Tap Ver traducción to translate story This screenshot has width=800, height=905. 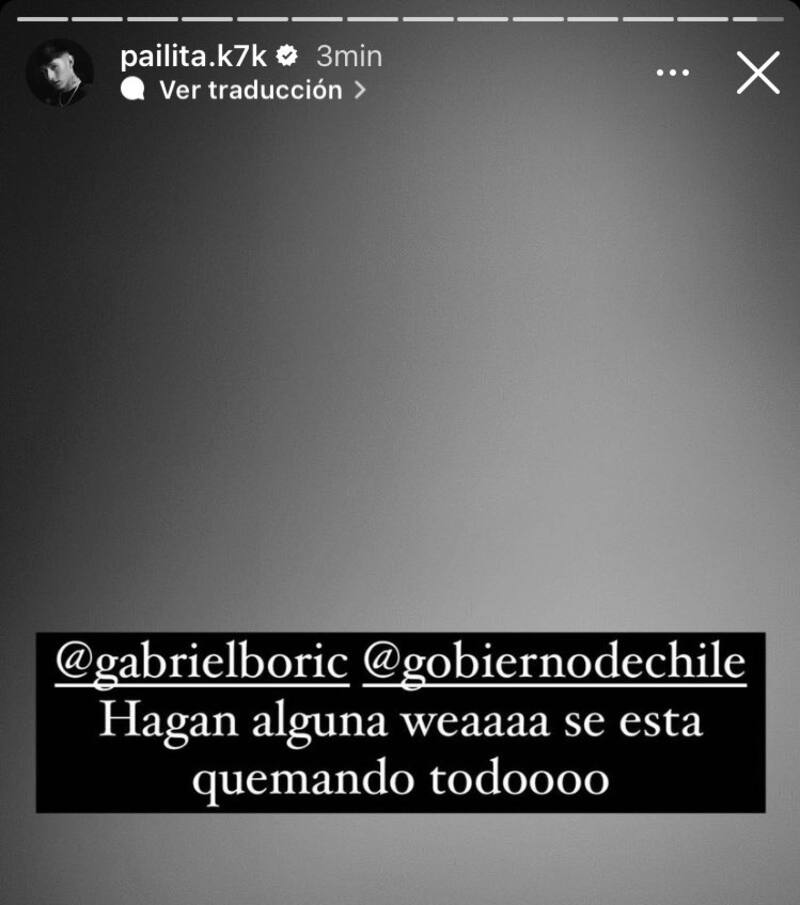250,90
